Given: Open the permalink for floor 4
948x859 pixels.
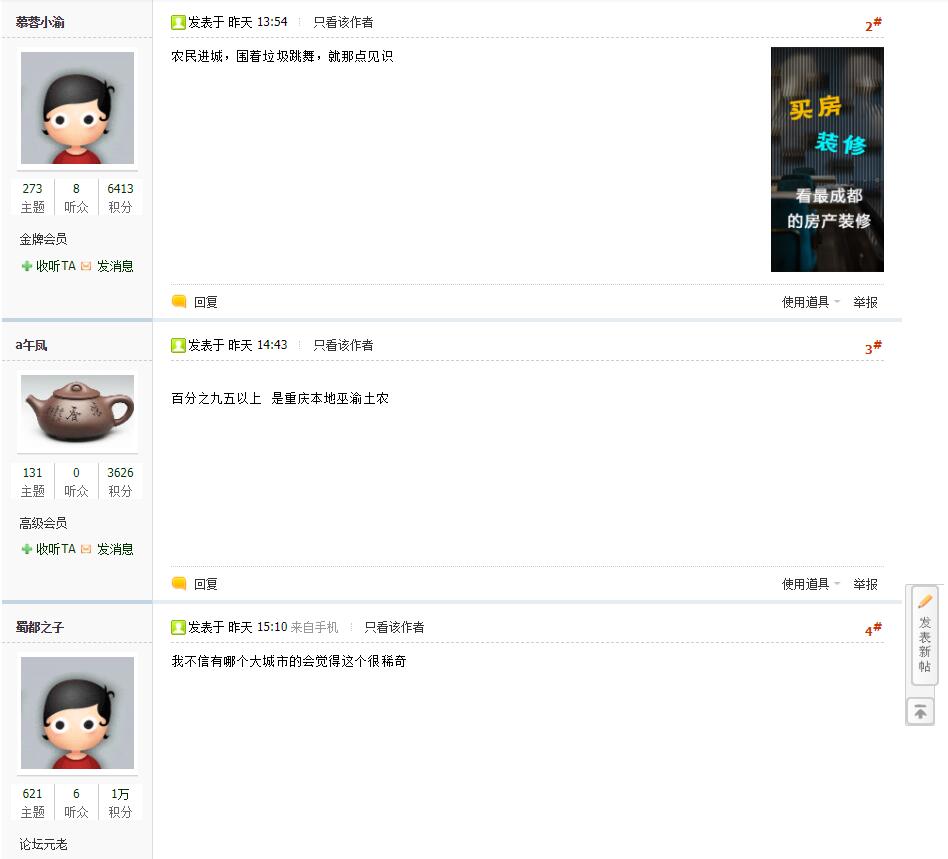Looking at the screenshot, I should pyautogui.click(x=873, y=629).
